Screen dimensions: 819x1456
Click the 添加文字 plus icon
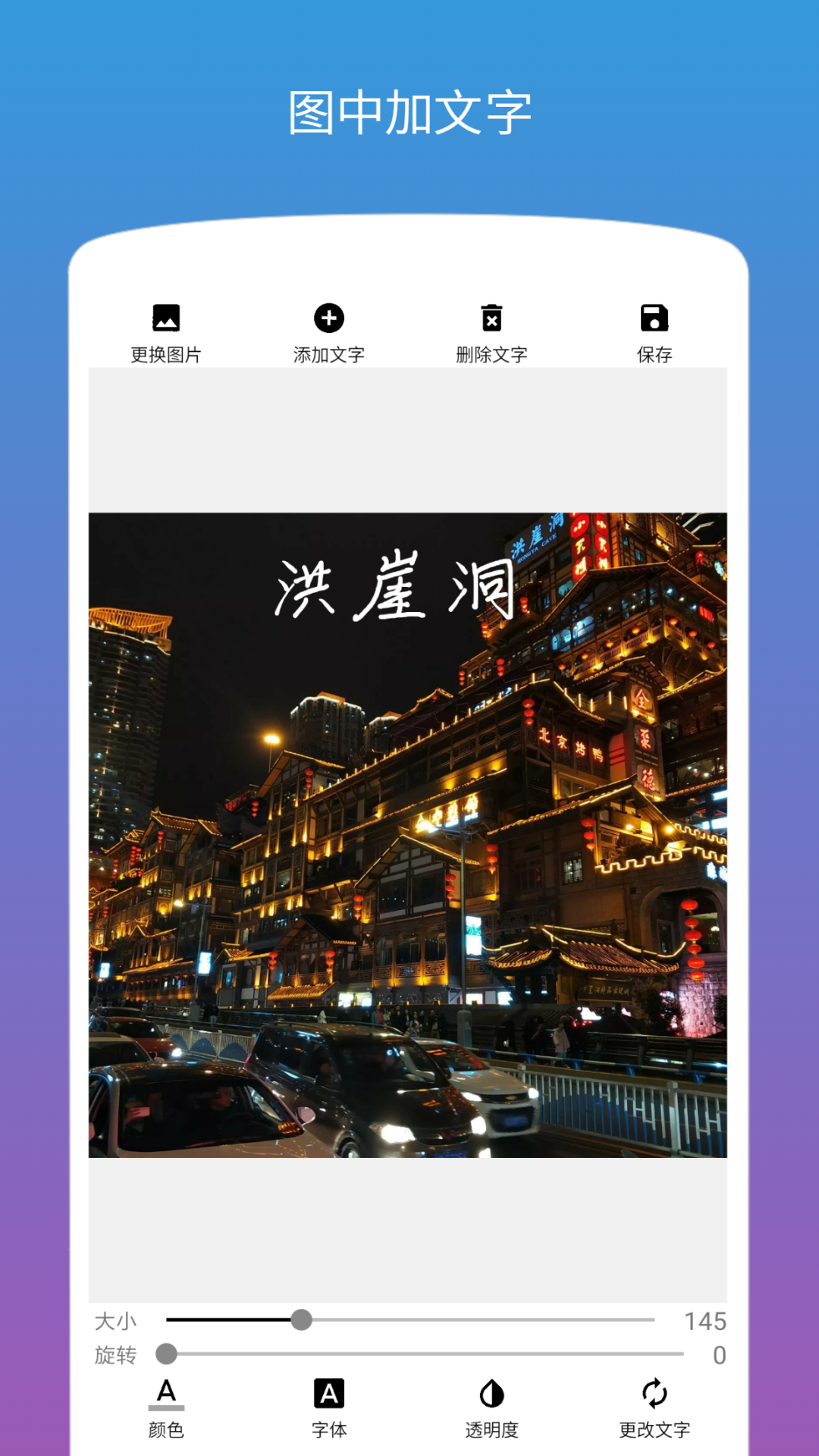pos(329,319)
